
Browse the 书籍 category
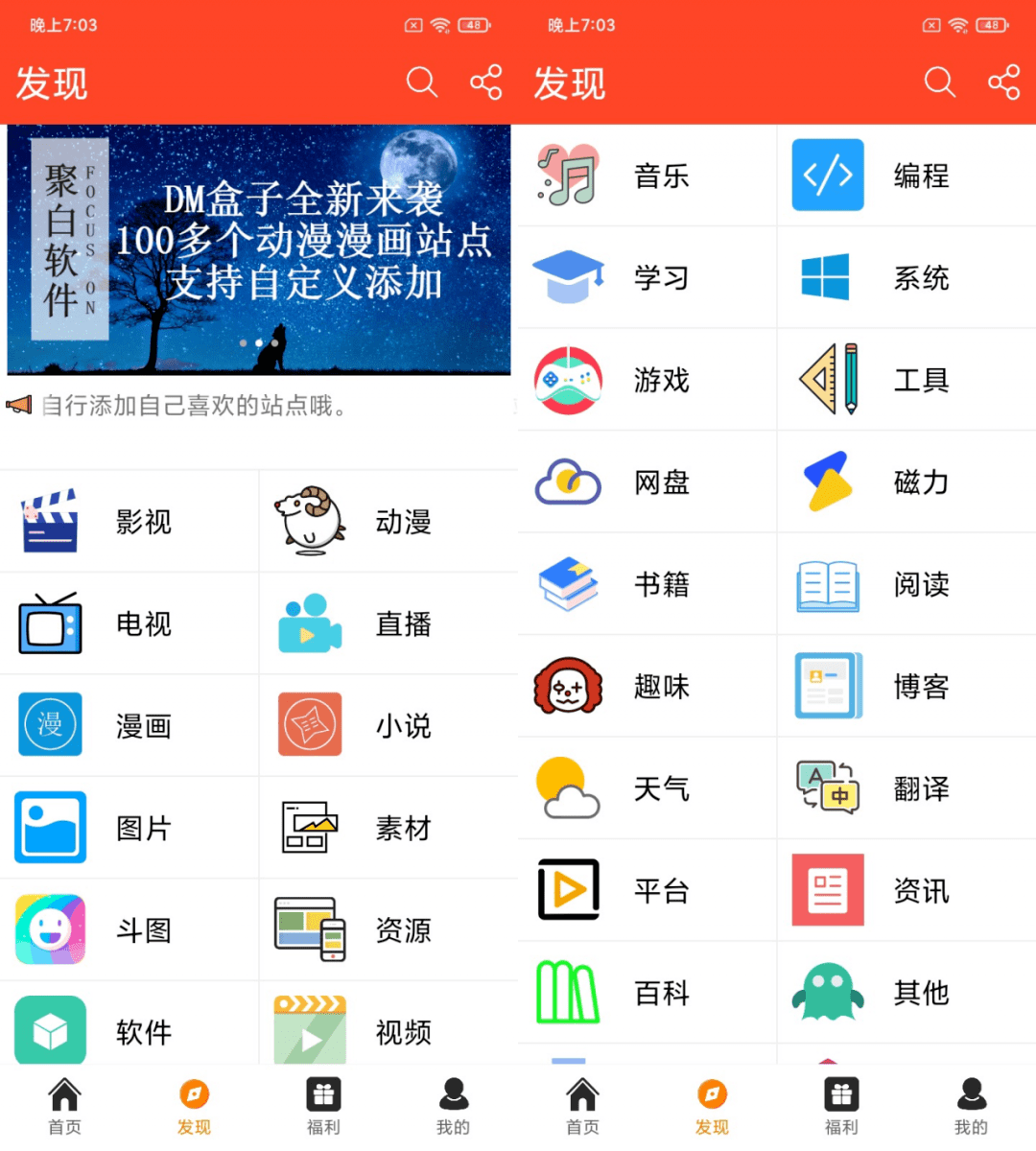[x=647, y=584]
